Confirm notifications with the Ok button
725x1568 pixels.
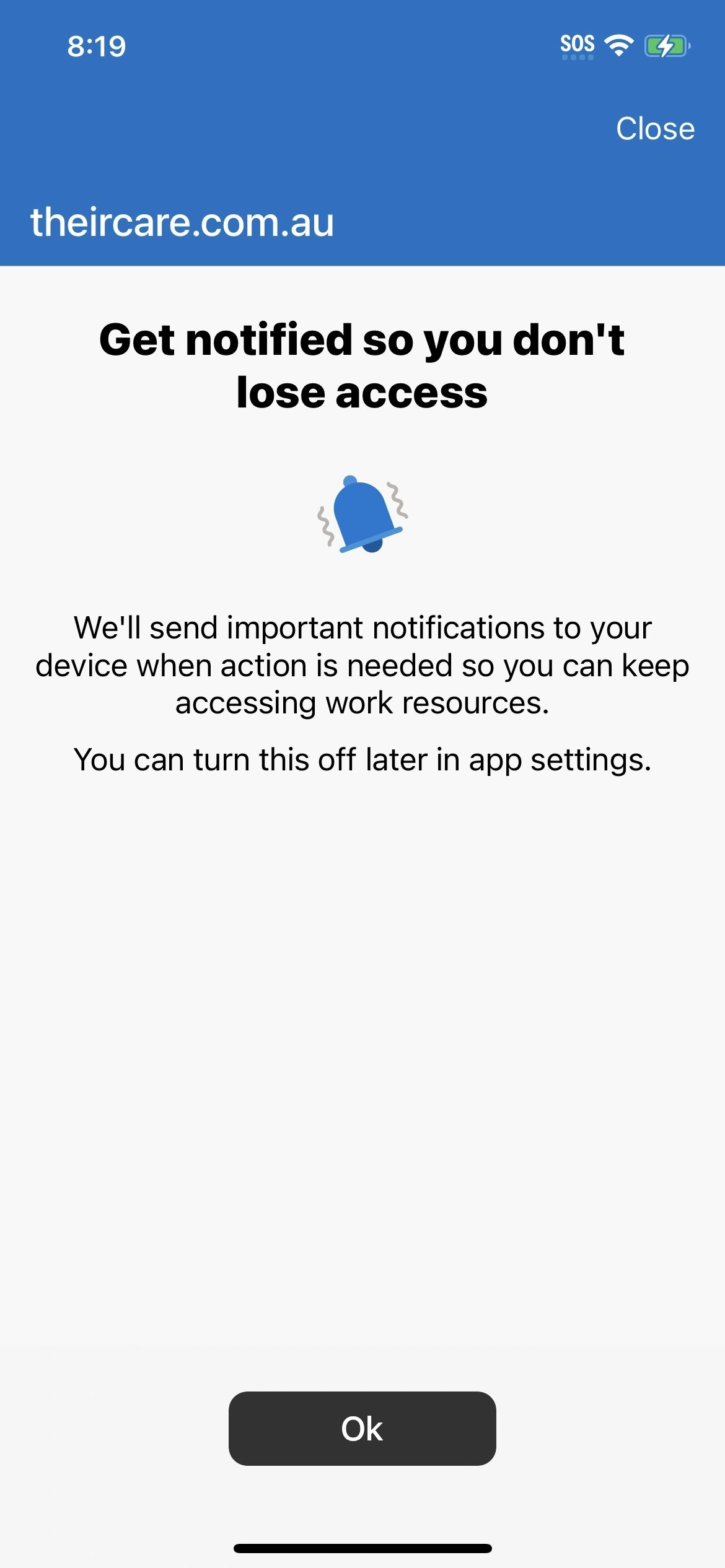click(362, 1429)
